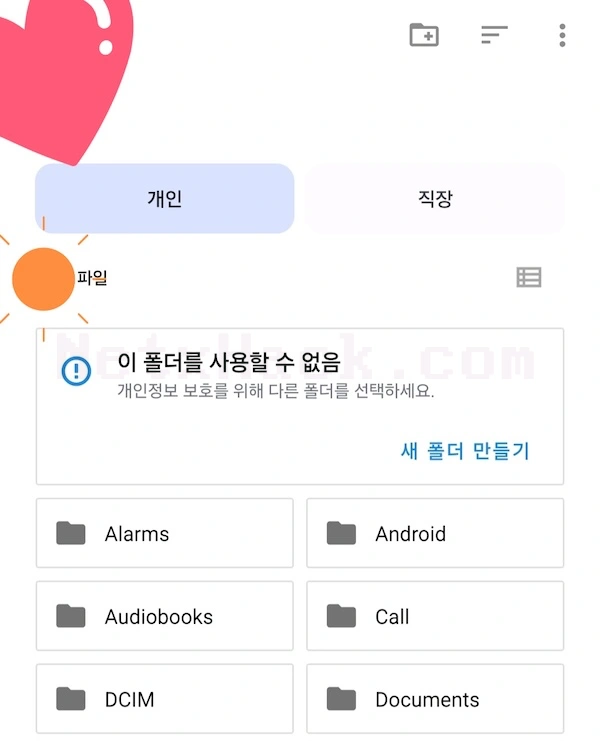Open the Call folder
The width and height of the screenshot is (600, 741).
pyautogui.click(x=435, y=616)
